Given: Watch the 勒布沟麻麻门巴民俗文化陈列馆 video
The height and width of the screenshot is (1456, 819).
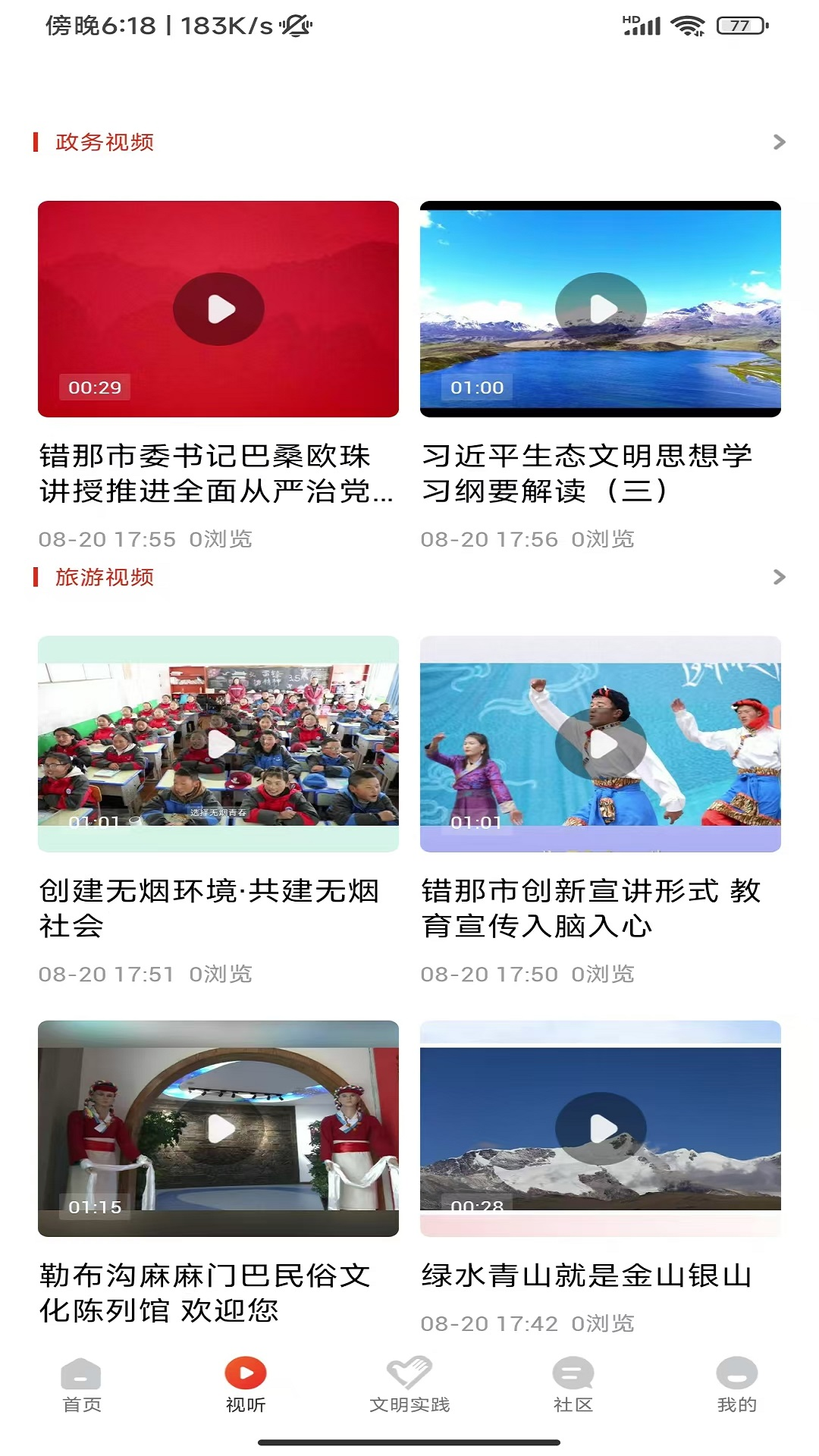Looking at the screenshot, I should coord(219,1129).
